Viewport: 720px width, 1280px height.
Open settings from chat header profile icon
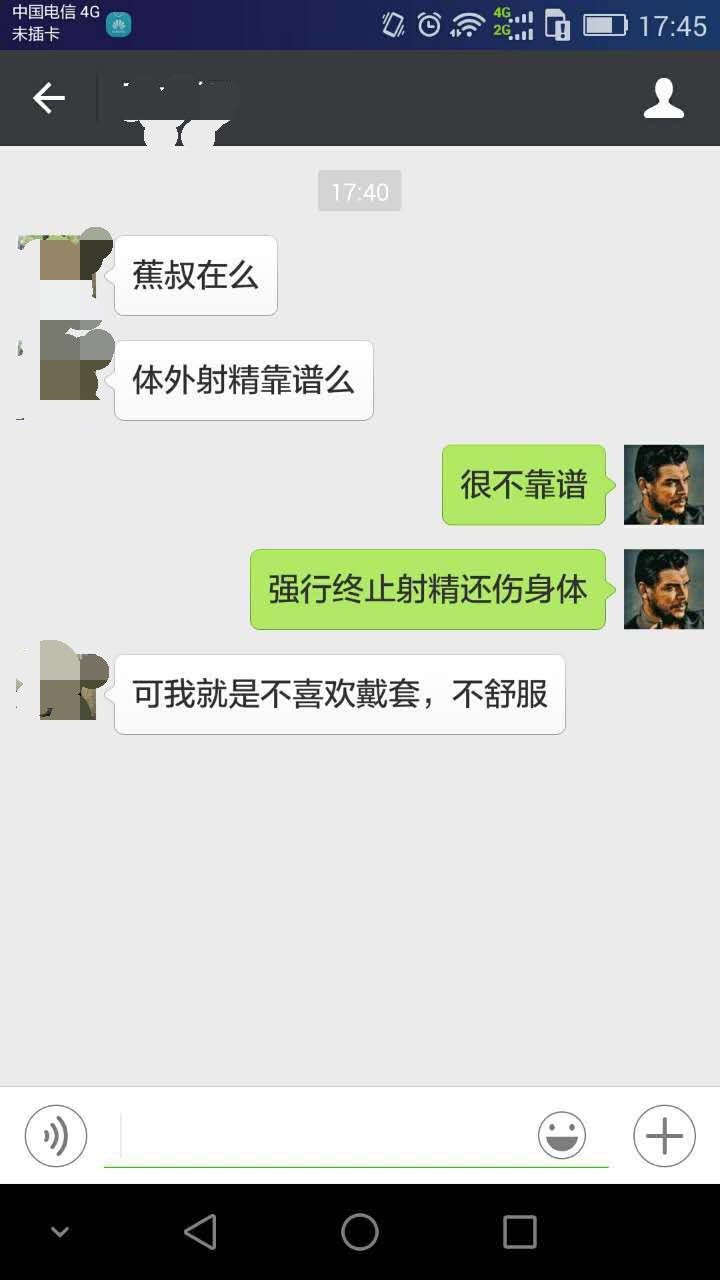(664, 98)
